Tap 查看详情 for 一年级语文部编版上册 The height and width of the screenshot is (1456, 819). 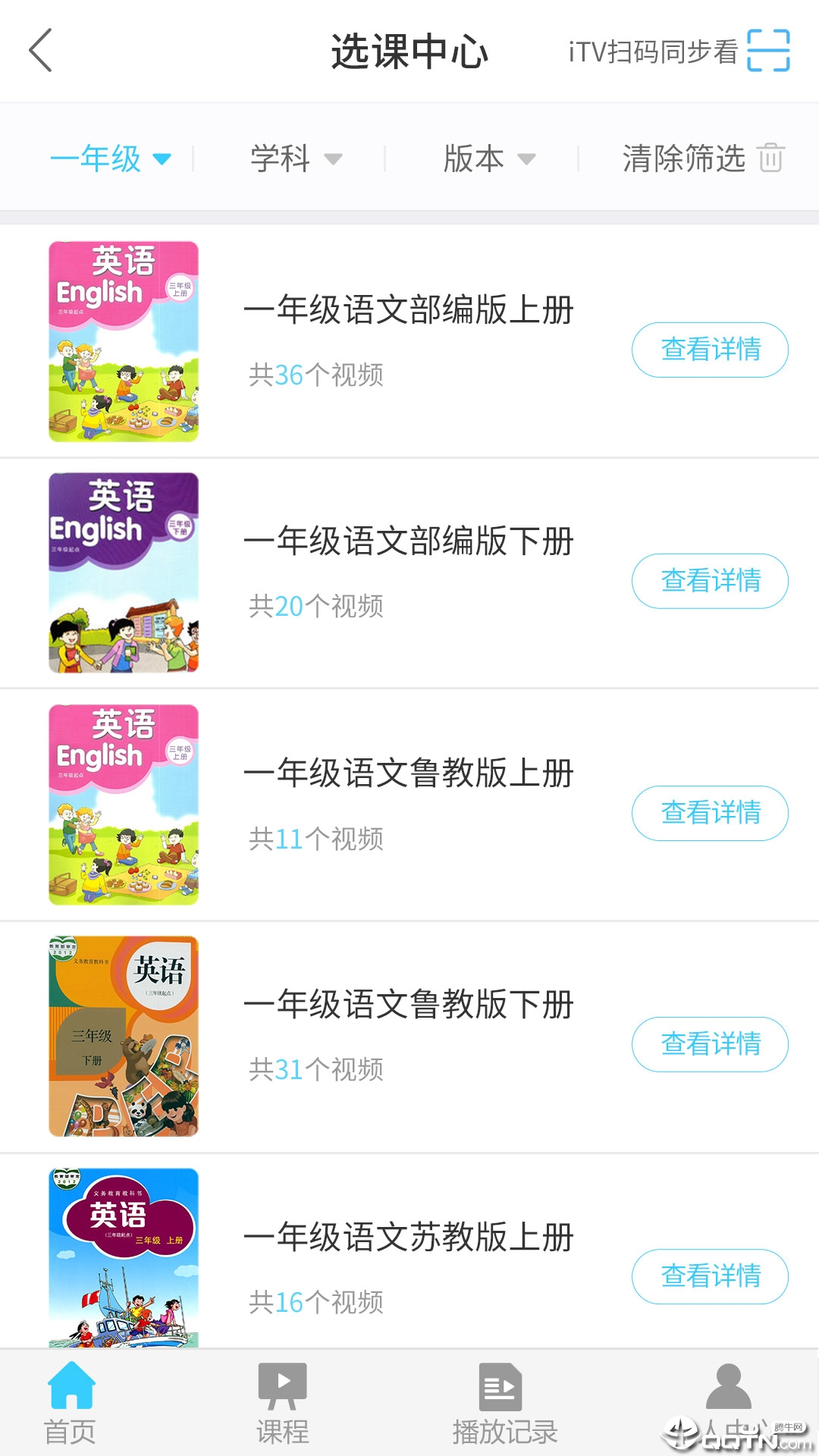(x=709, y=350)
